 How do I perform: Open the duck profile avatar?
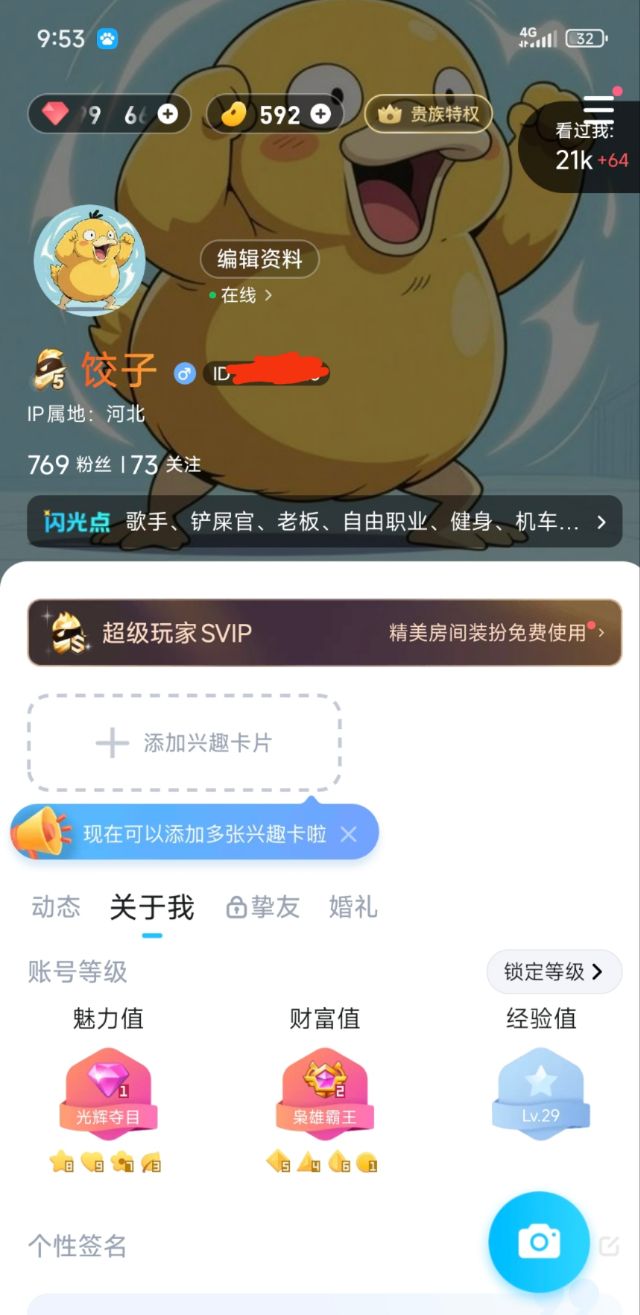90,260
